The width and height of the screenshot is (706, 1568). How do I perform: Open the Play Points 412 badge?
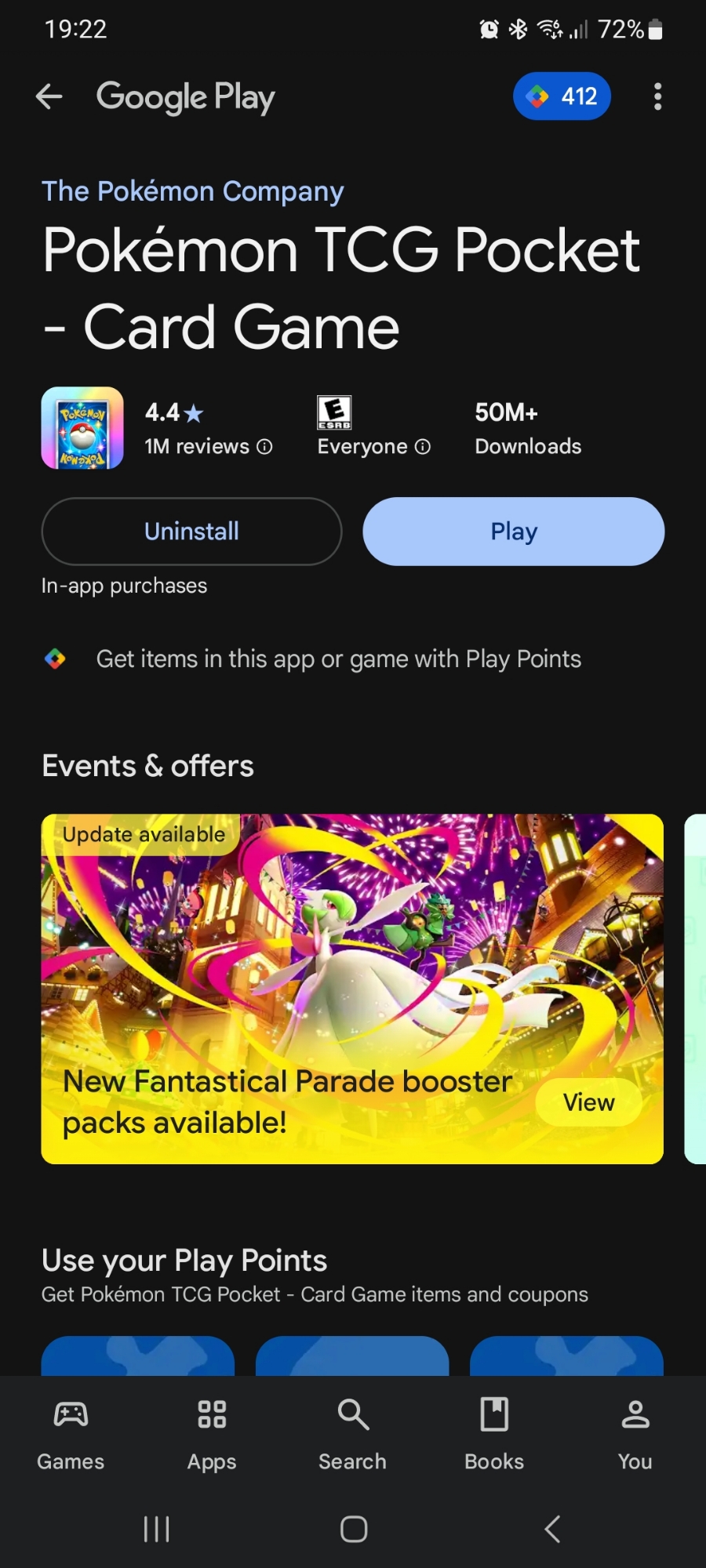[562, 96]
